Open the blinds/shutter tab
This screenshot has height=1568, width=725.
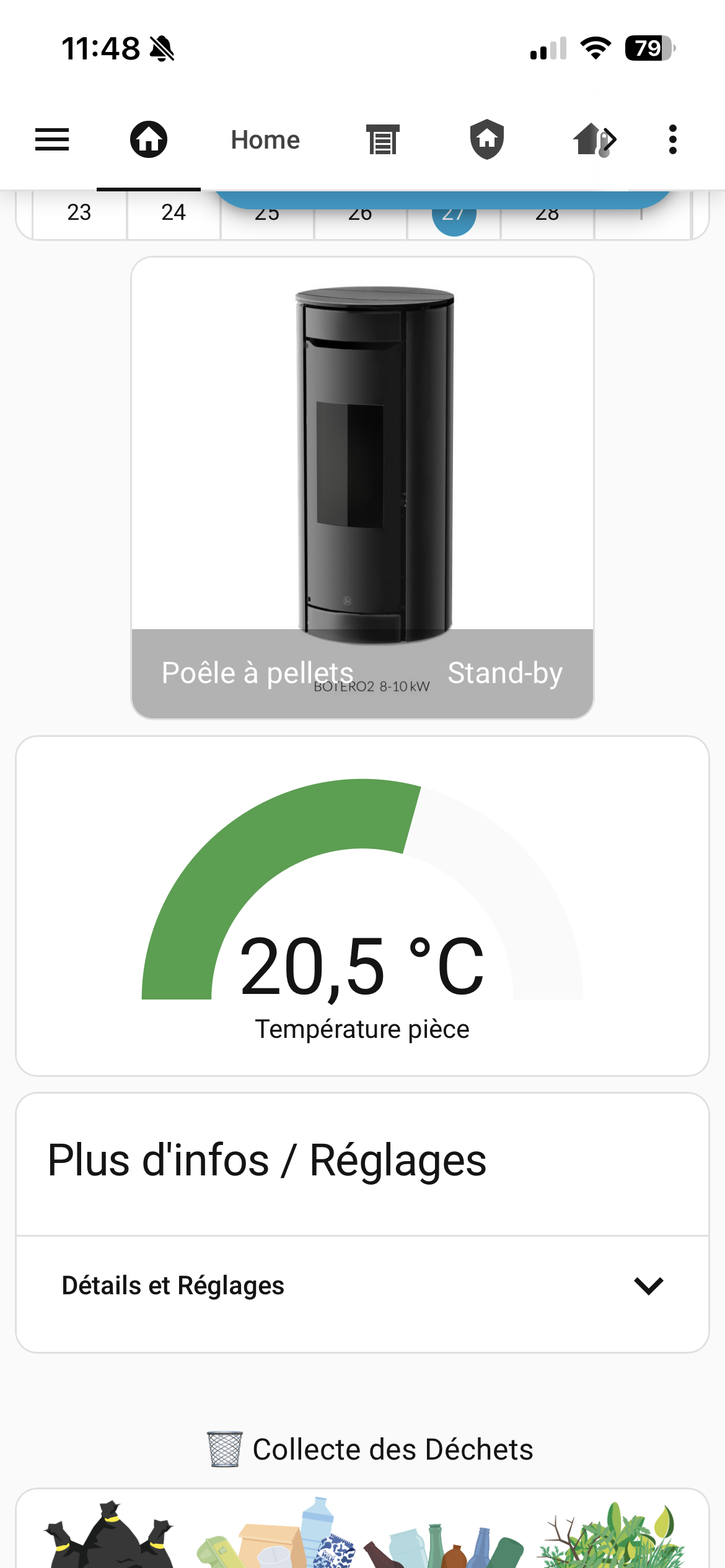[382, 139]
